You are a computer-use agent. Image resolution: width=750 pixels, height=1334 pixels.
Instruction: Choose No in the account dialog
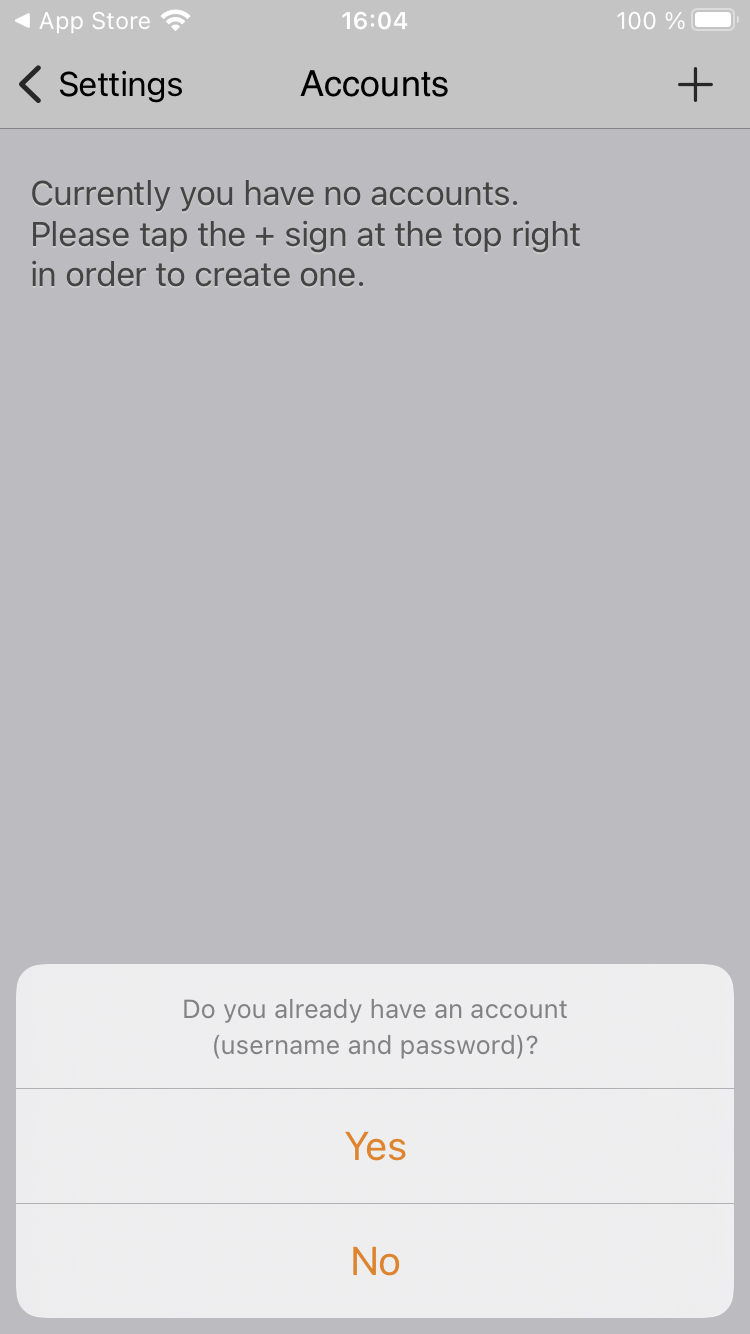375,1261
